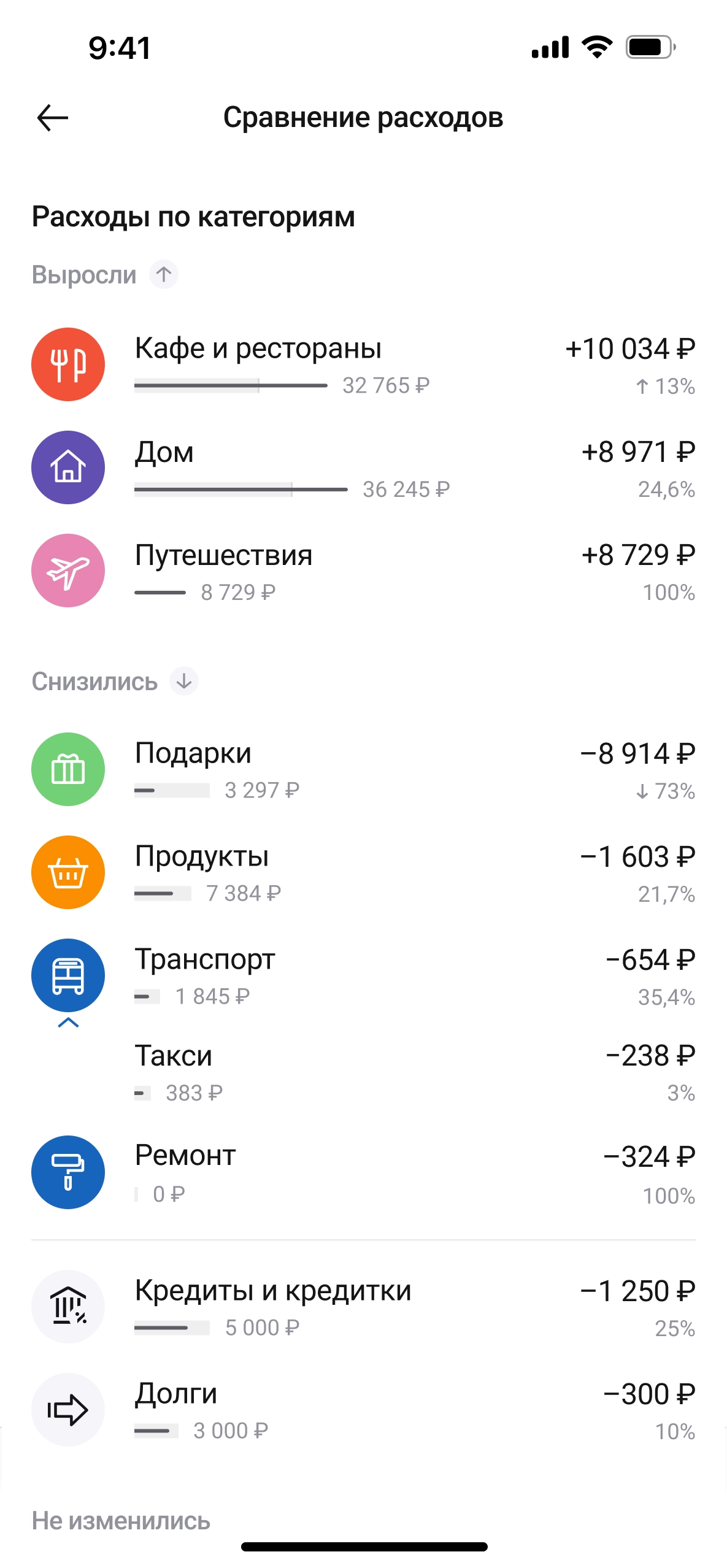
Task: Click the green Подарки gift icon
Action: pyautogui.click(x=68, y=769)
